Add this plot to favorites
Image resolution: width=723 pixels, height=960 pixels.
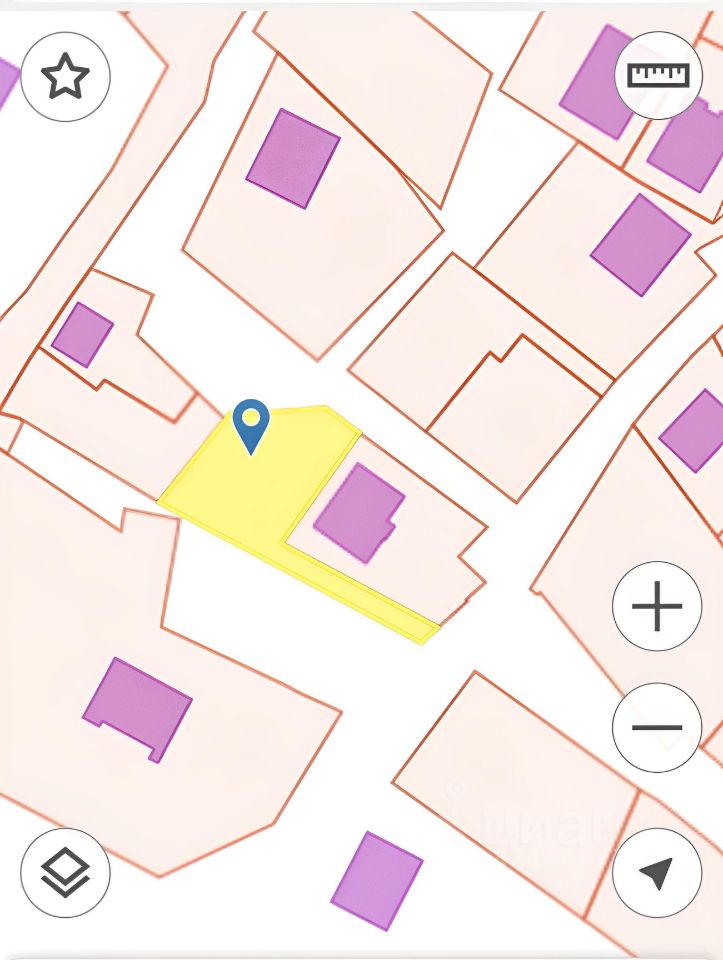click(x=65, y=77)
